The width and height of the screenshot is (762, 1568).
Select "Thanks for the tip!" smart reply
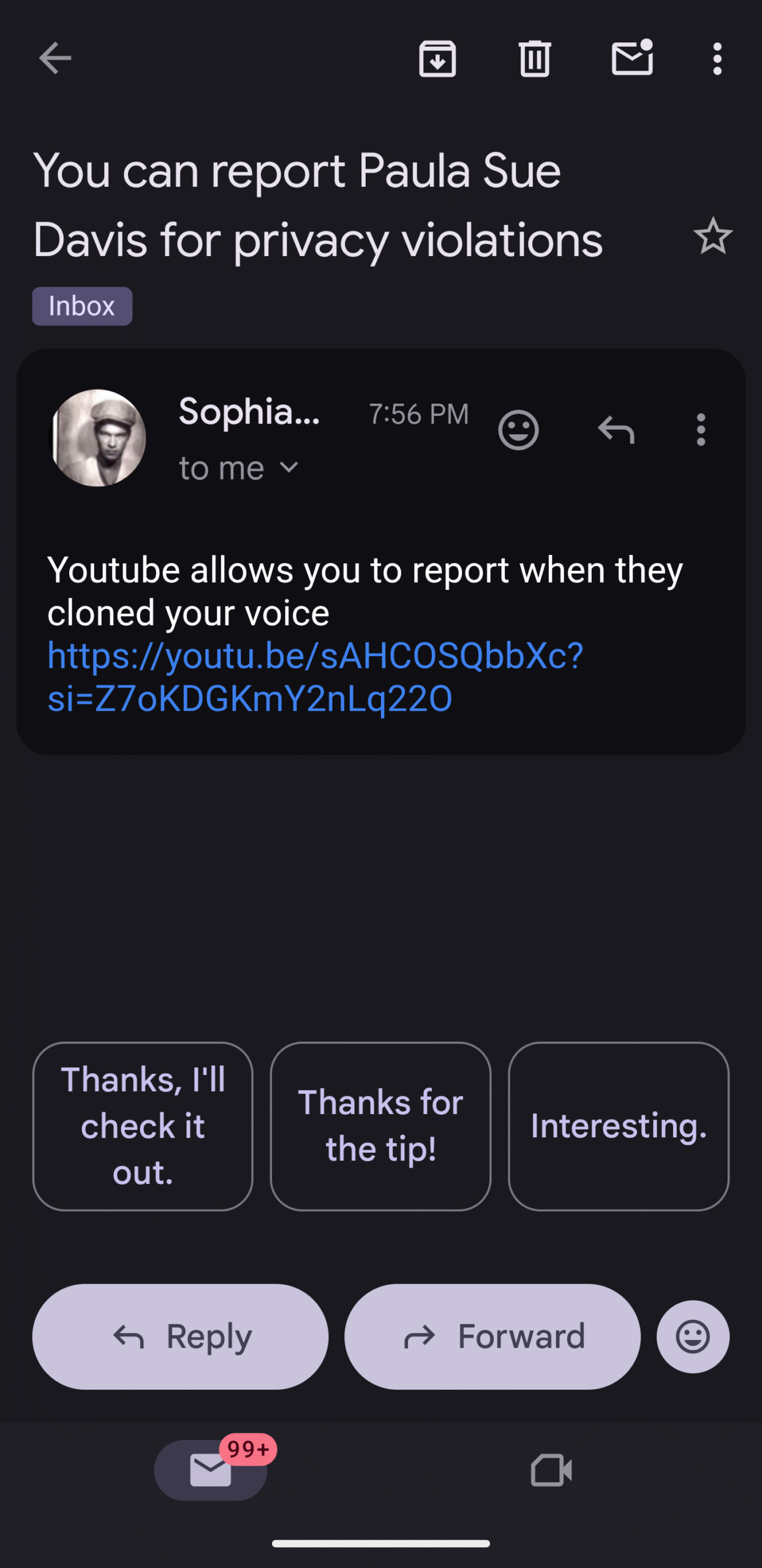coord(380,1126)
